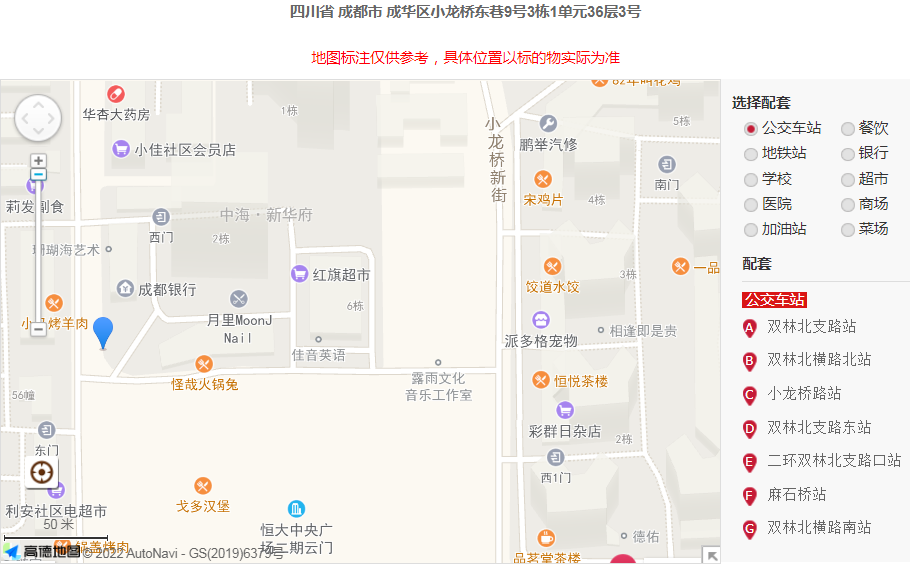Select the 公交车站 radio option

(751, 129)
